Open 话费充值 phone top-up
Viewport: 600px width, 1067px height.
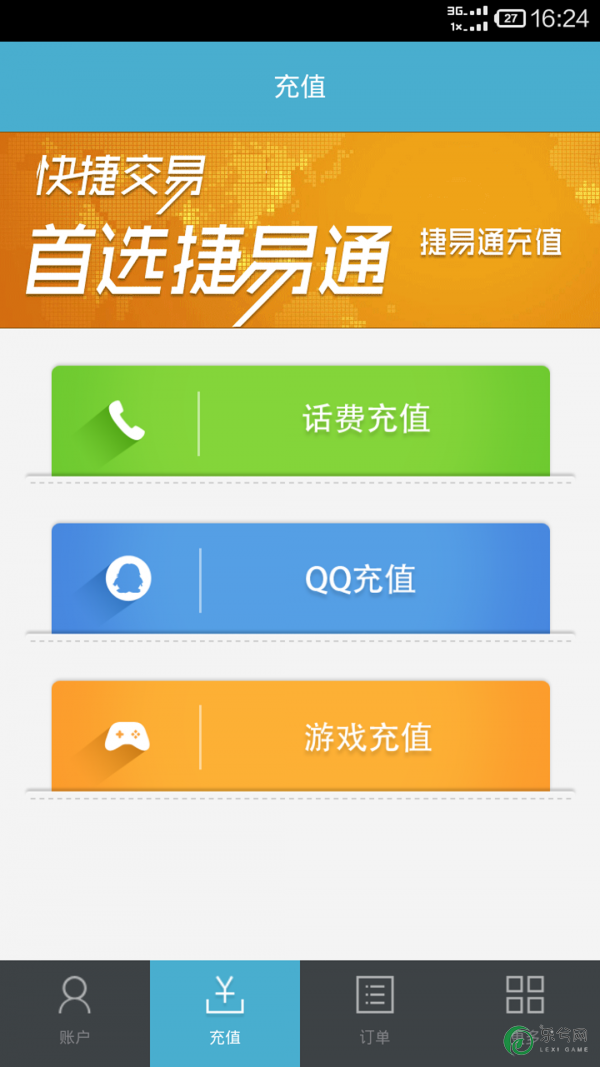300,420
